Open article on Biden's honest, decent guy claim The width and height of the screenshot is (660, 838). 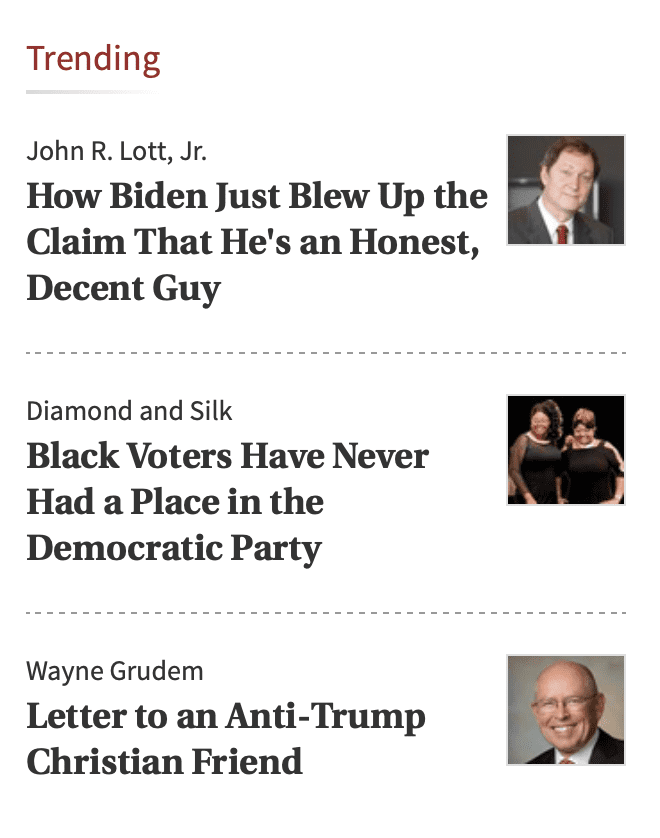(256, 242)
